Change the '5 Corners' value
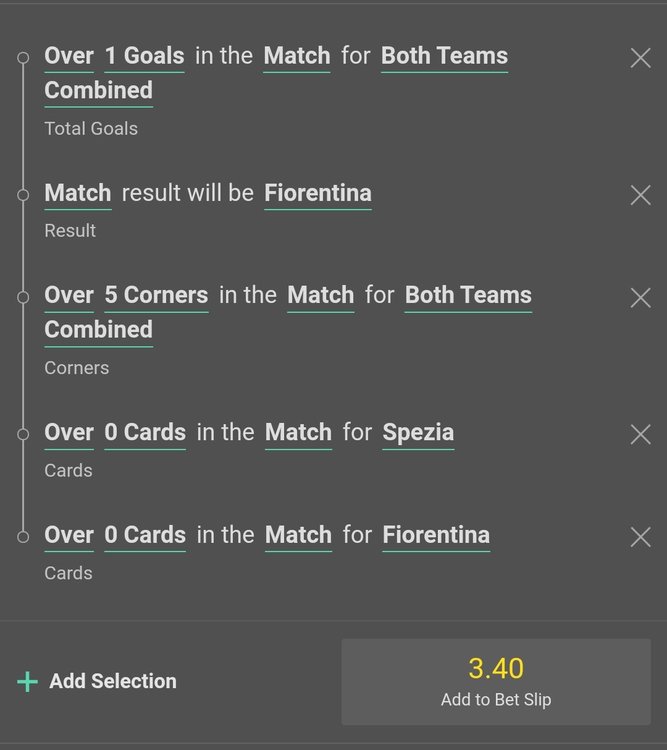The image size is (667, 750). [156, 295]
